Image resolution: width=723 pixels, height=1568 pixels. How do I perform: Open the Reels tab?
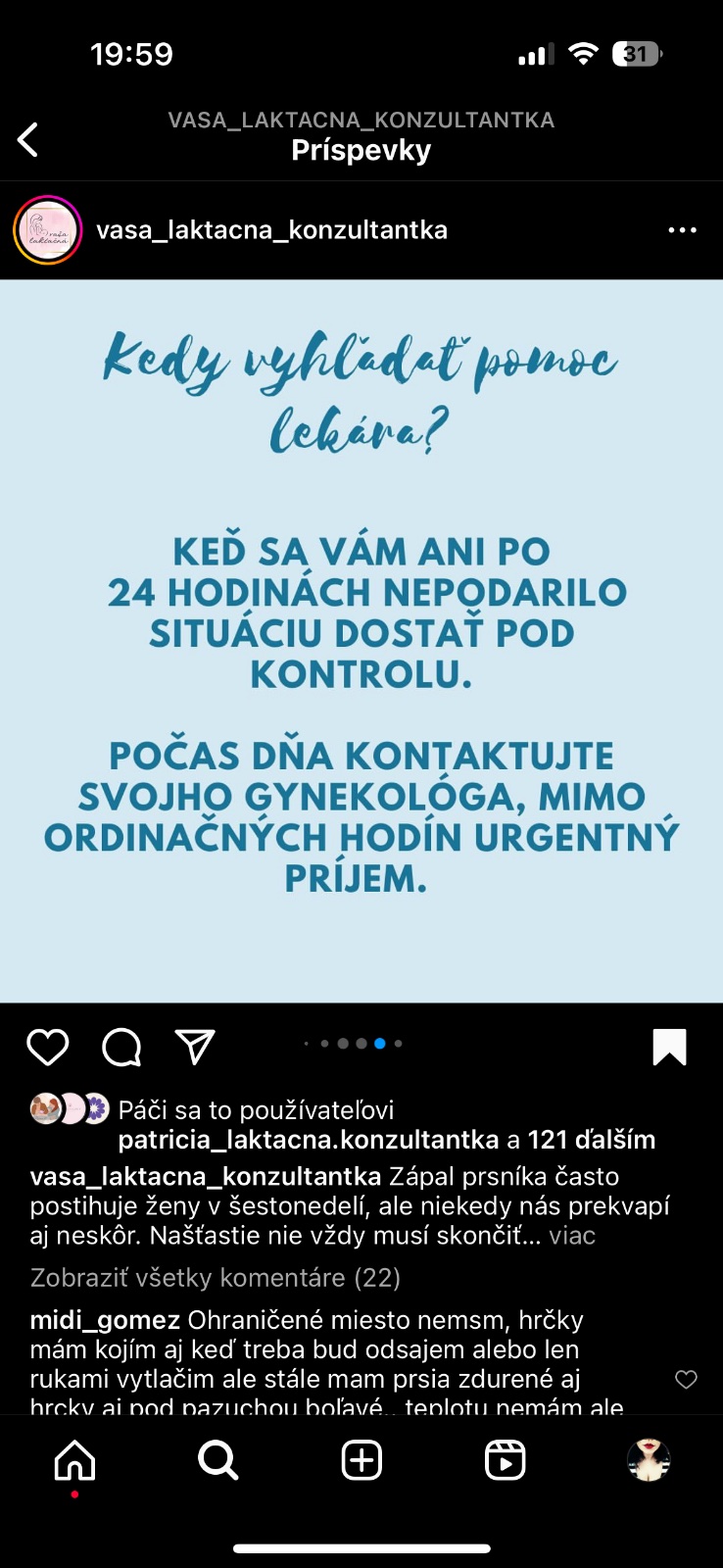506,1460
